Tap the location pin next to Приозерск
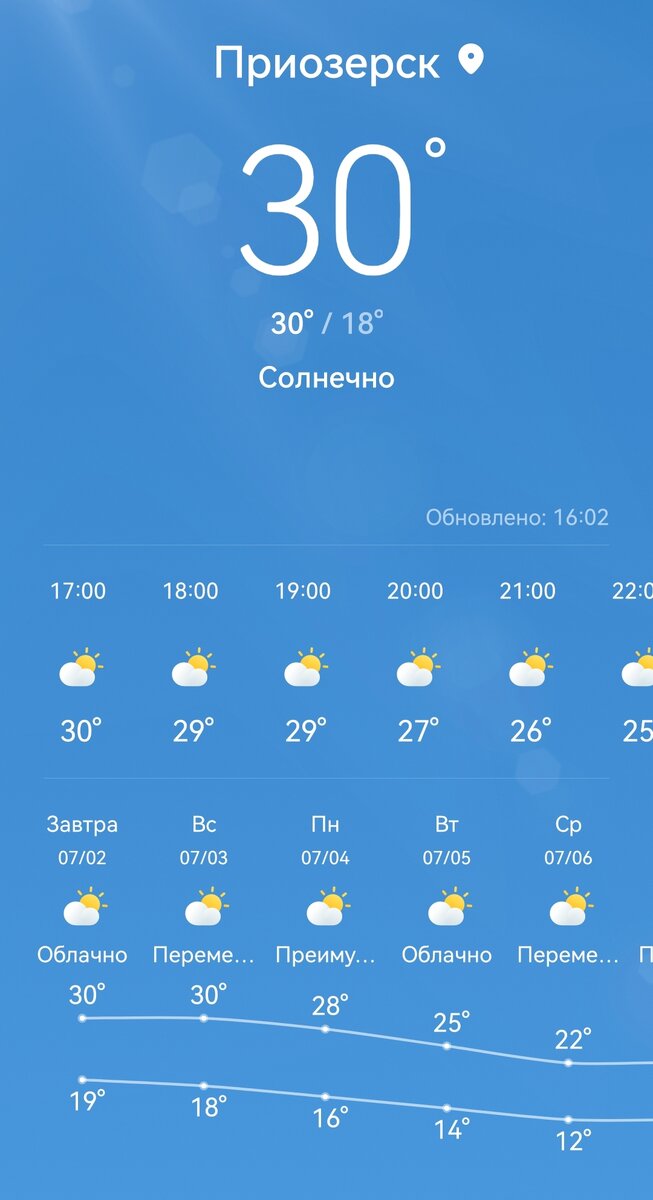 coord(470,62)
